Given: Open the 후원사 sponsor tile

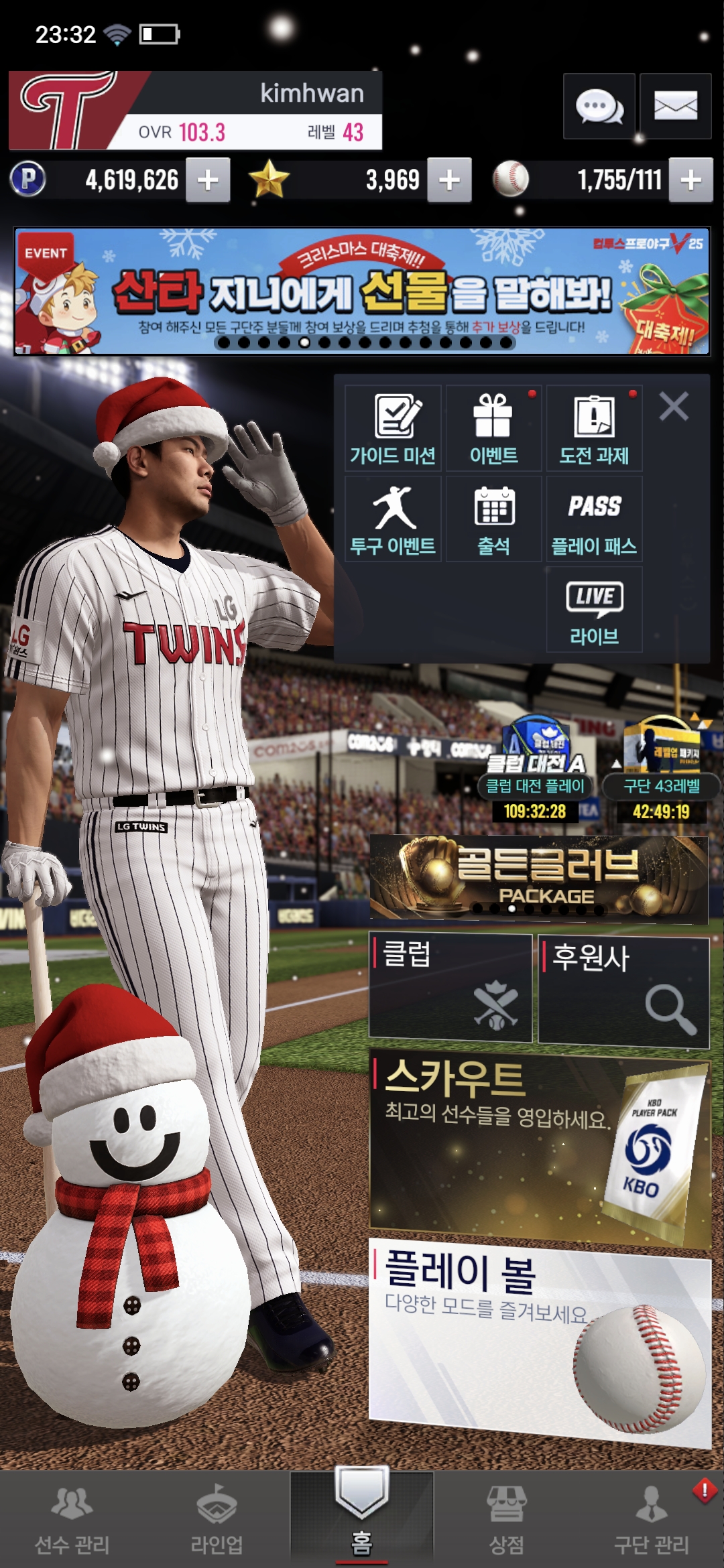Looking at the screenshot, I should [623, 990].
